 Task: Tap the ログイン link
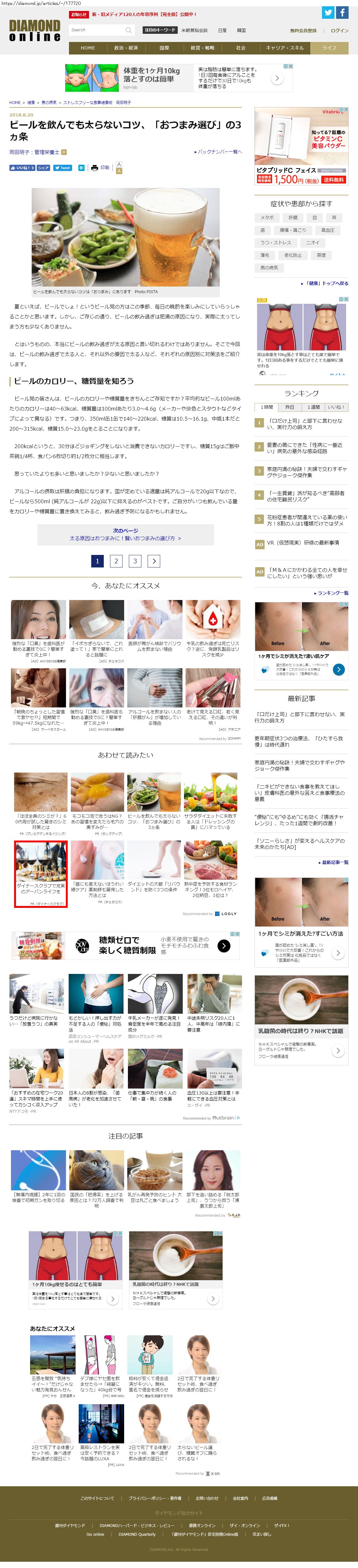click(x=339, y=30)
